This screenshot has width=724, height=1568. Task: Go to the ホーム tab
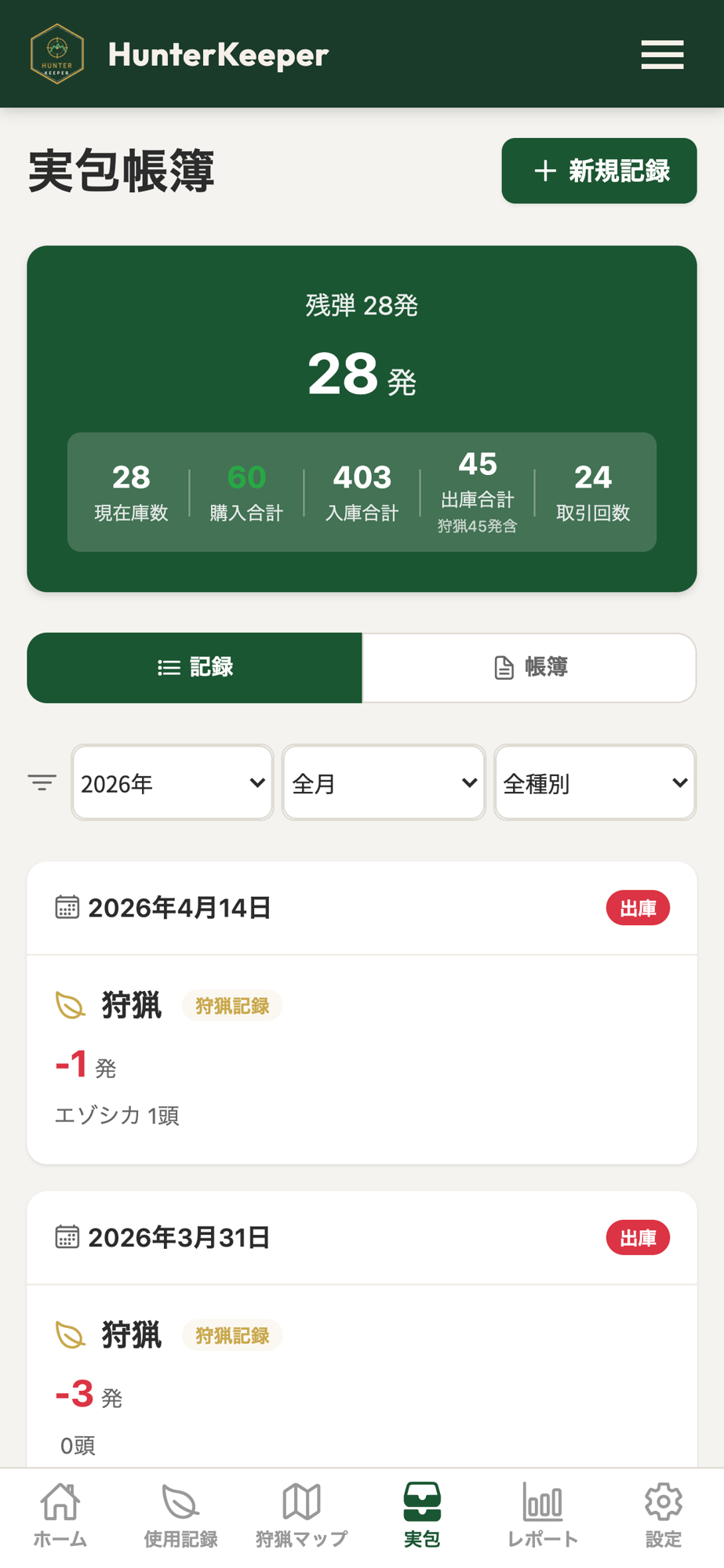(x=60, y=1515)
